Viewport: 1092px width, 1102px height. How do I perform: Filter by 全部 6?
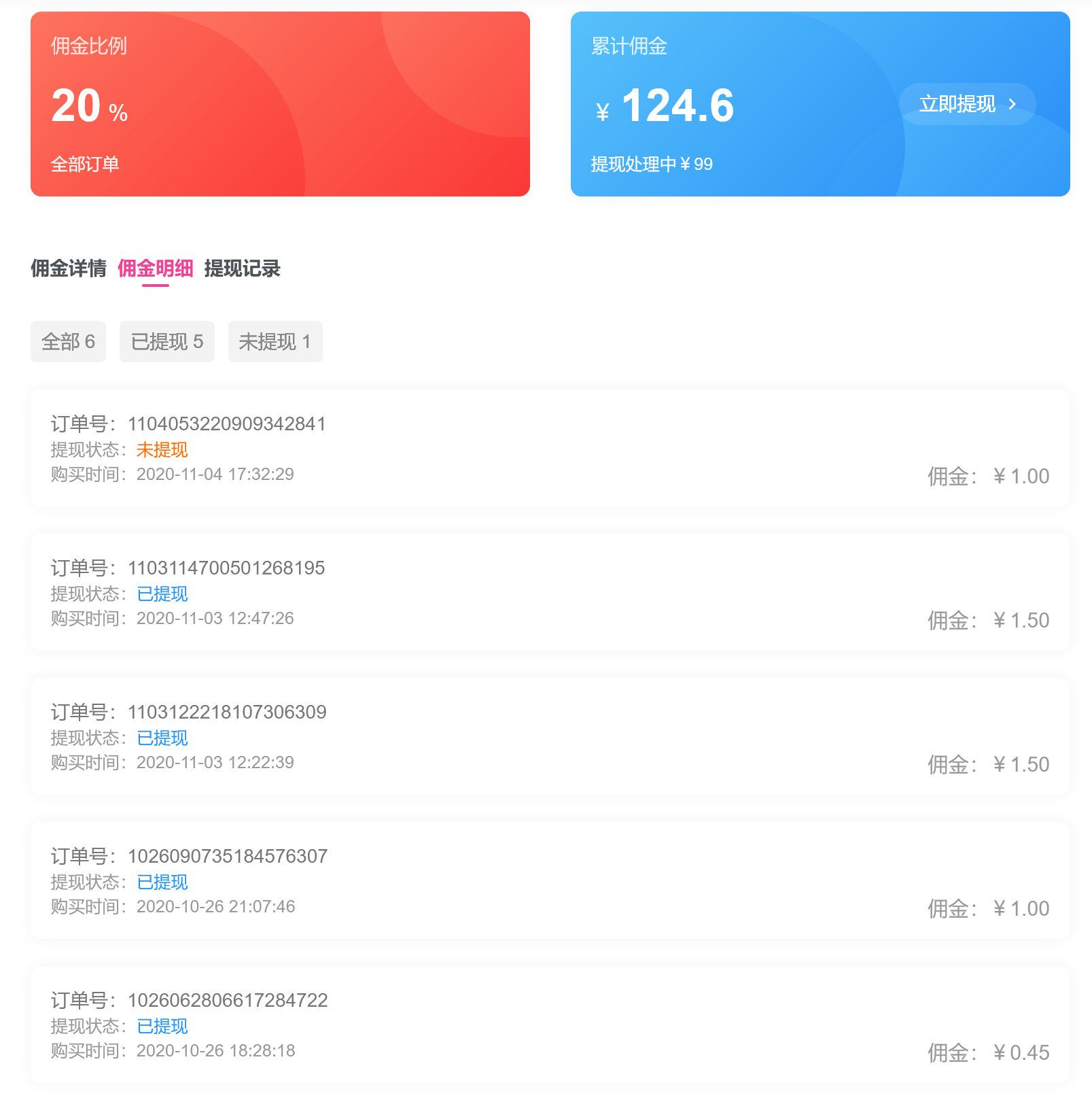point(68,341)
